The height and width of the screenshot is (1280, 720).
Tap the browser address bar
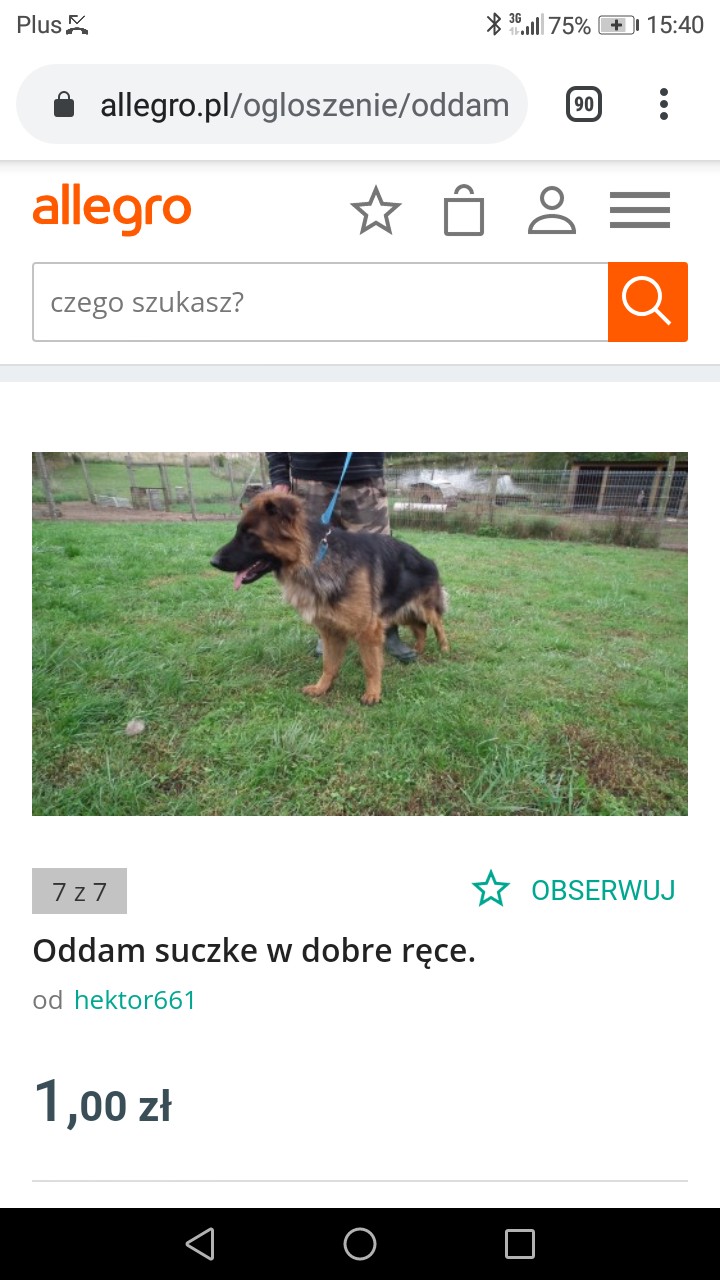click(290, 105)
